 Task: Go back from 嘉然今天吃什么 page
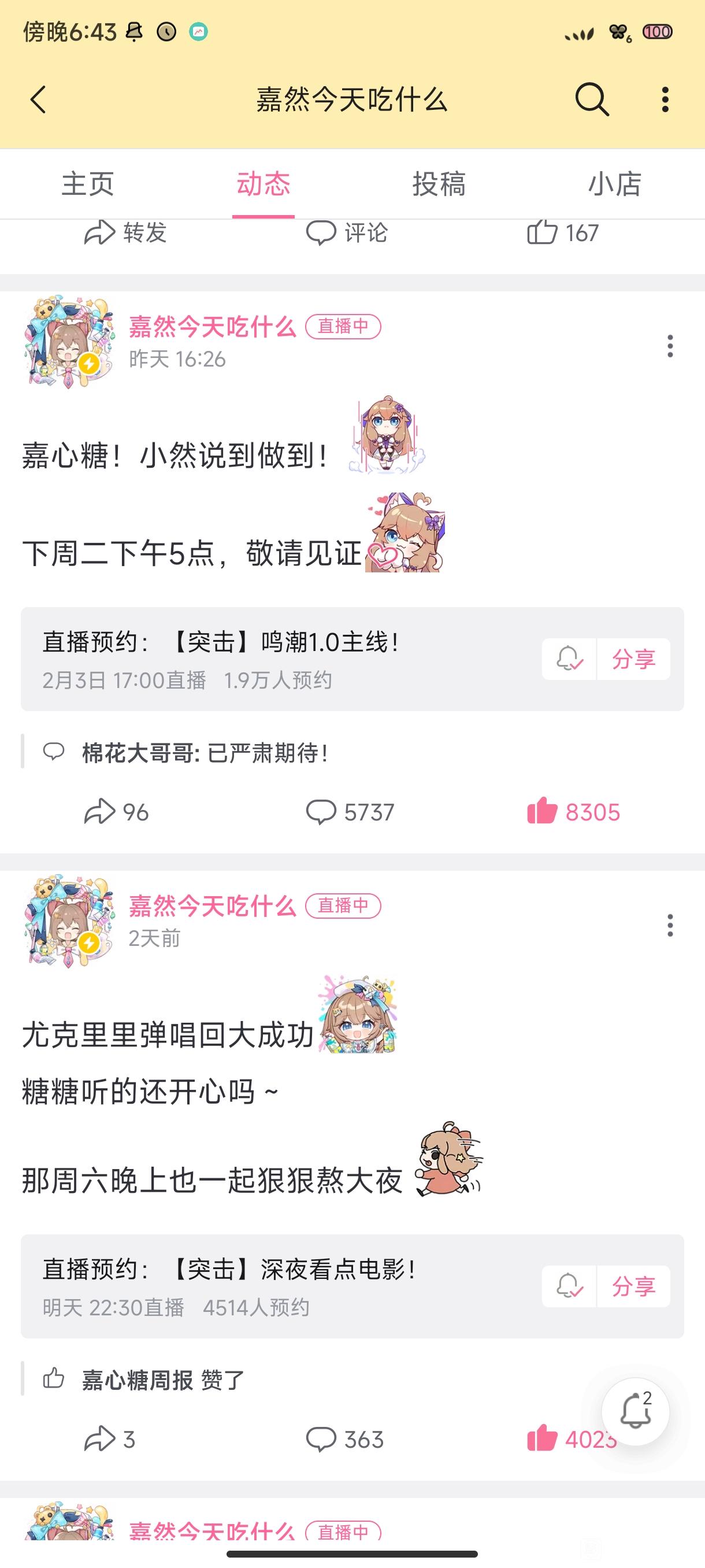pos(38,99)
